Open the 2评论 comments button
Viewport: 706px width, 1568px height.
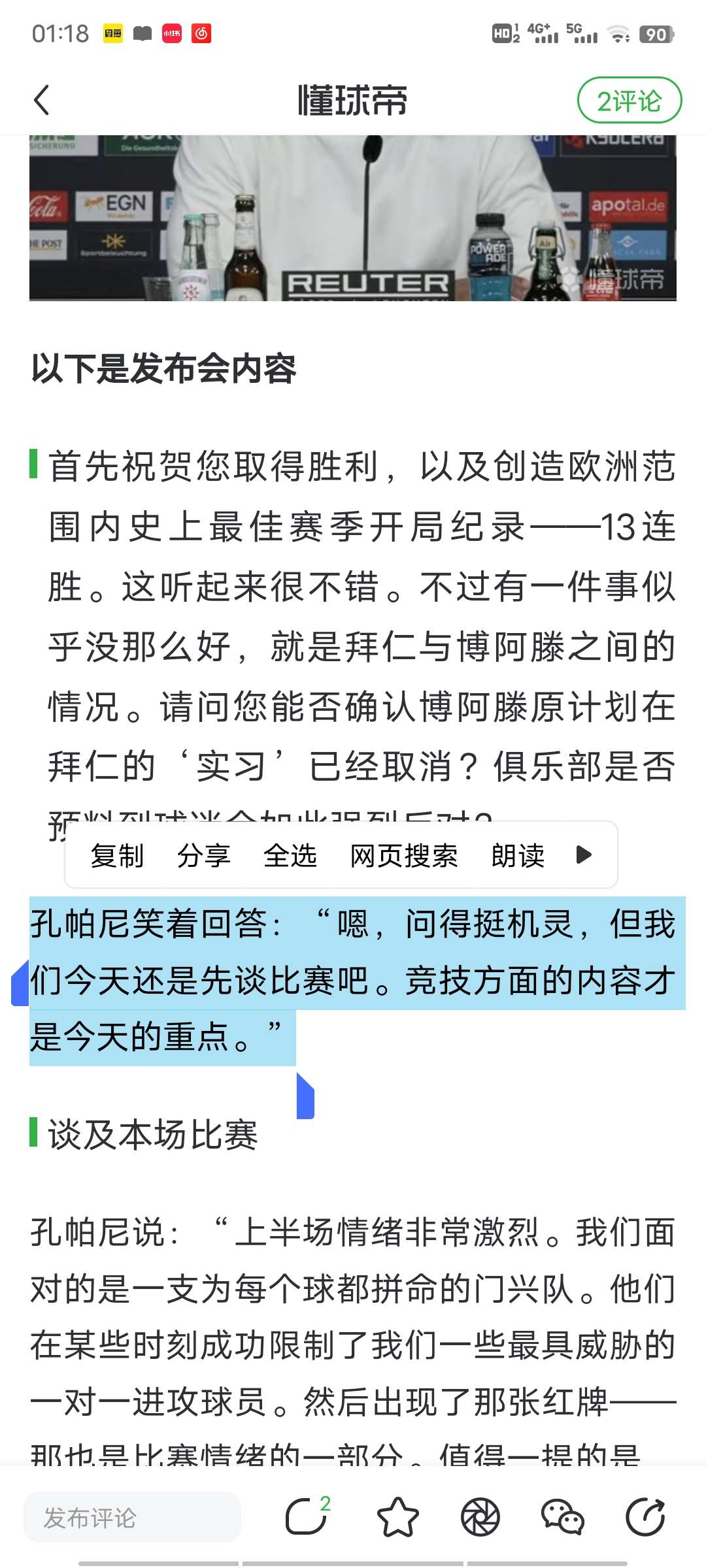tap(629, 101)
